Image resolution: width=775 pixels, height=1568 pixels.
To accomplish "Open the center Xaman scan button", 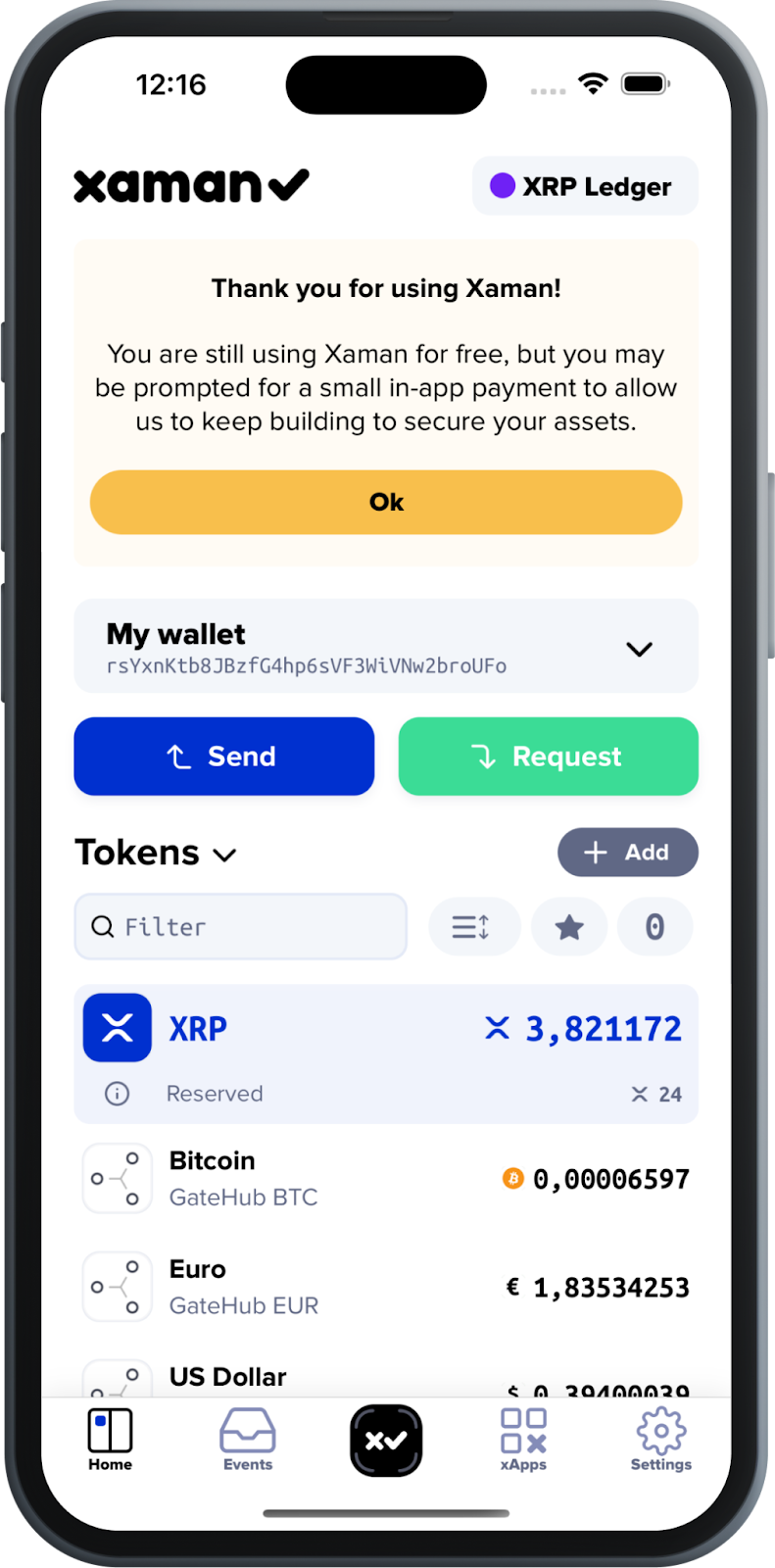I will click(386, 1441).
